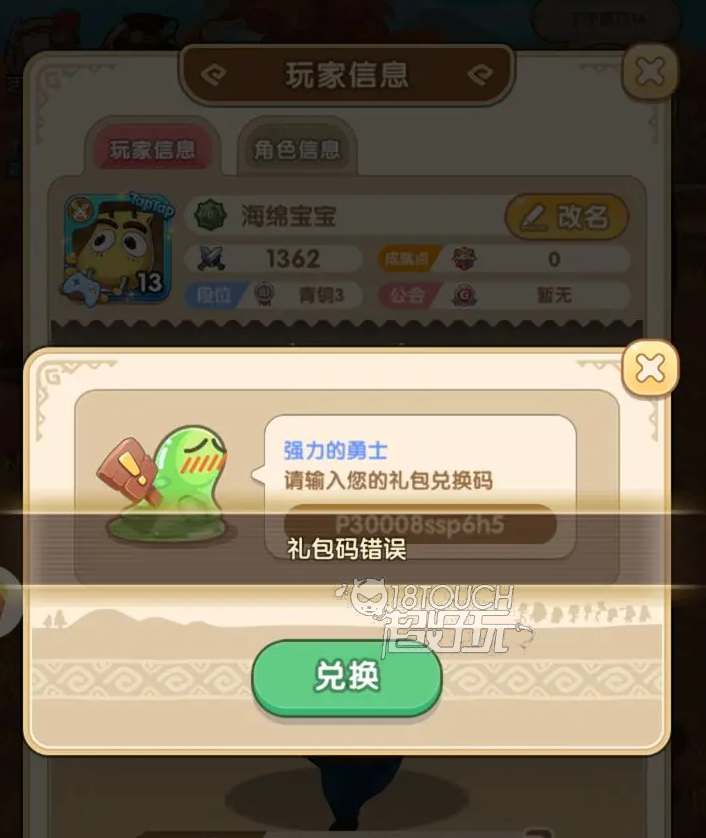Edit the gift code input field

420,523
